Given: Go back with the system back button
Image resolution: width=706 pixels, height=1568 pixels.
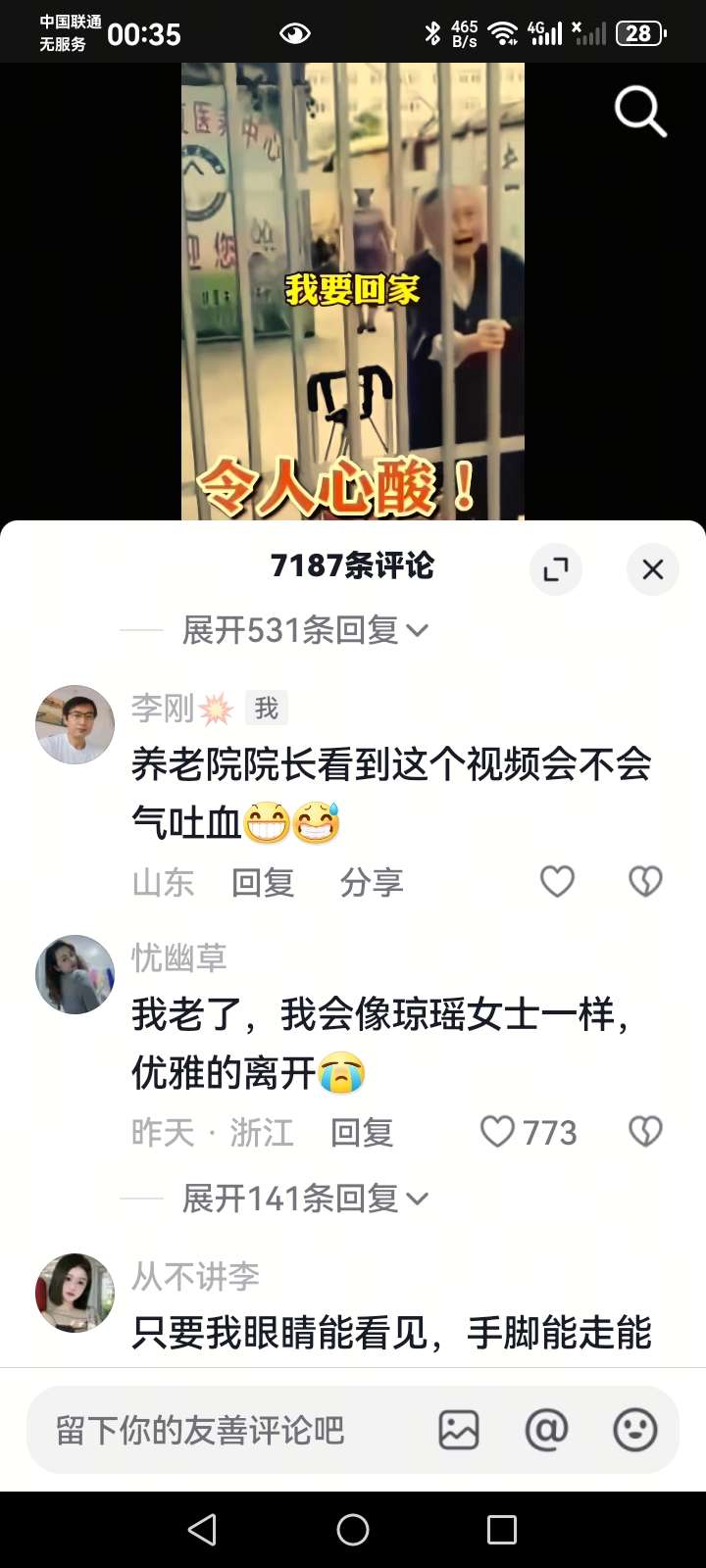Looking at the screenshot, I should pos(202,1530).
